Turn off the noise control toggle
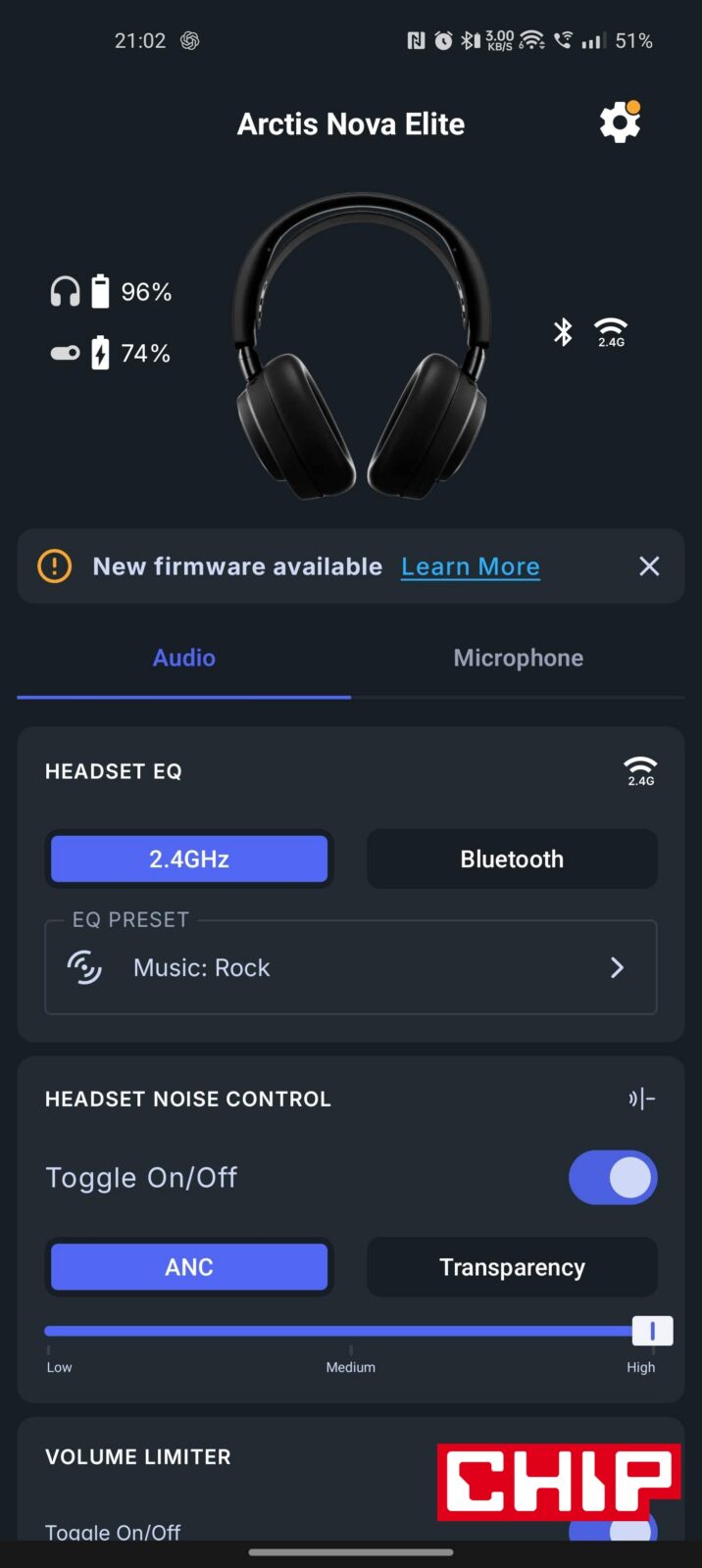The width and height of the screenshot is (702, 1568). click(x=613, y=1177)
